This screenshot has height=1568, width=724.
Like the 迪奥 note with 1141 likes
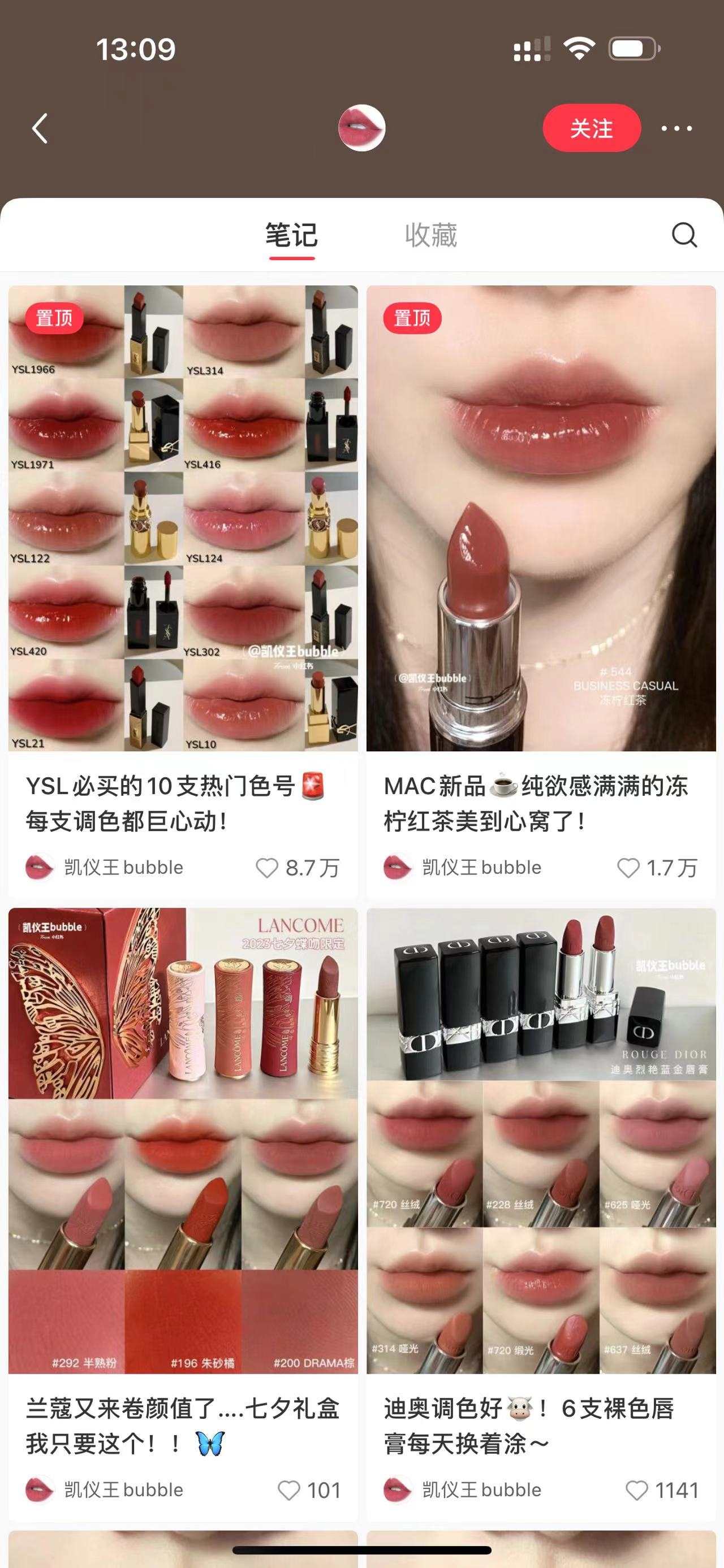(636, 1490)
